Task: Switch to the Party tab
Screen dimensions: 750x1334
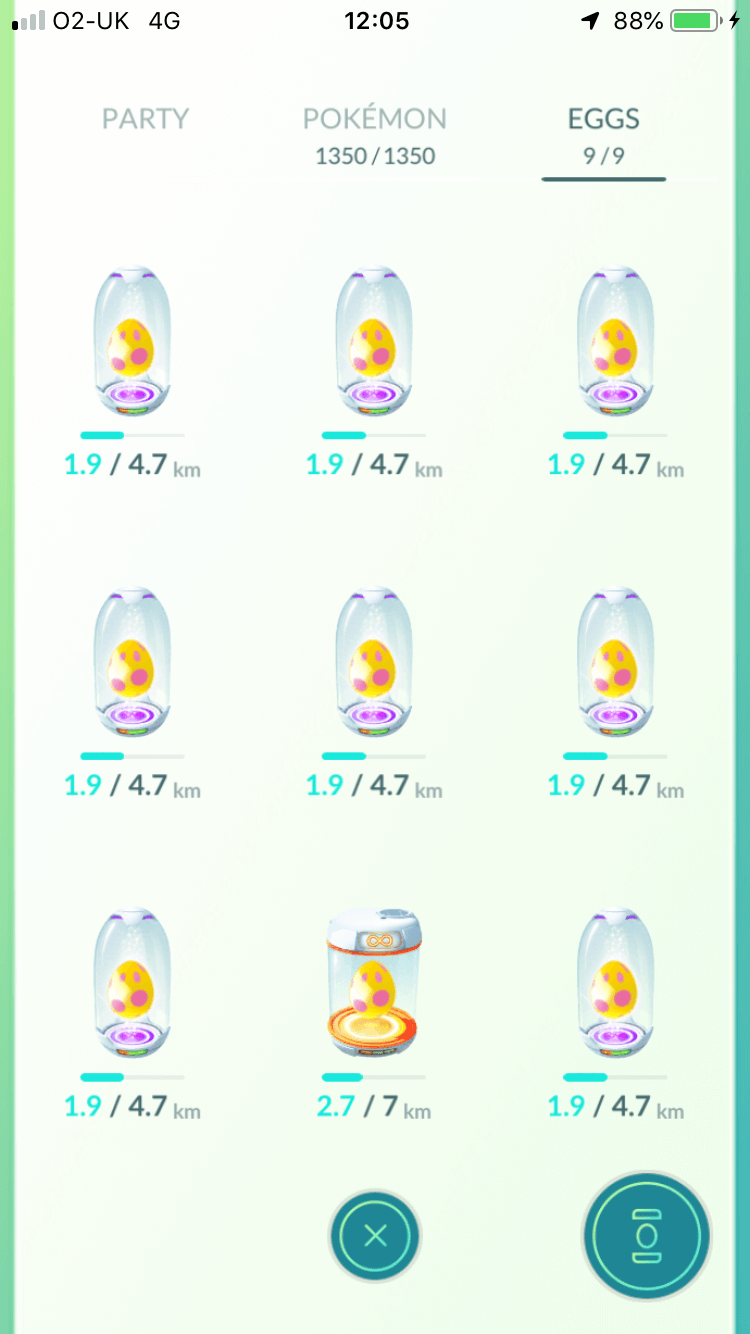Action: [145, 119]
